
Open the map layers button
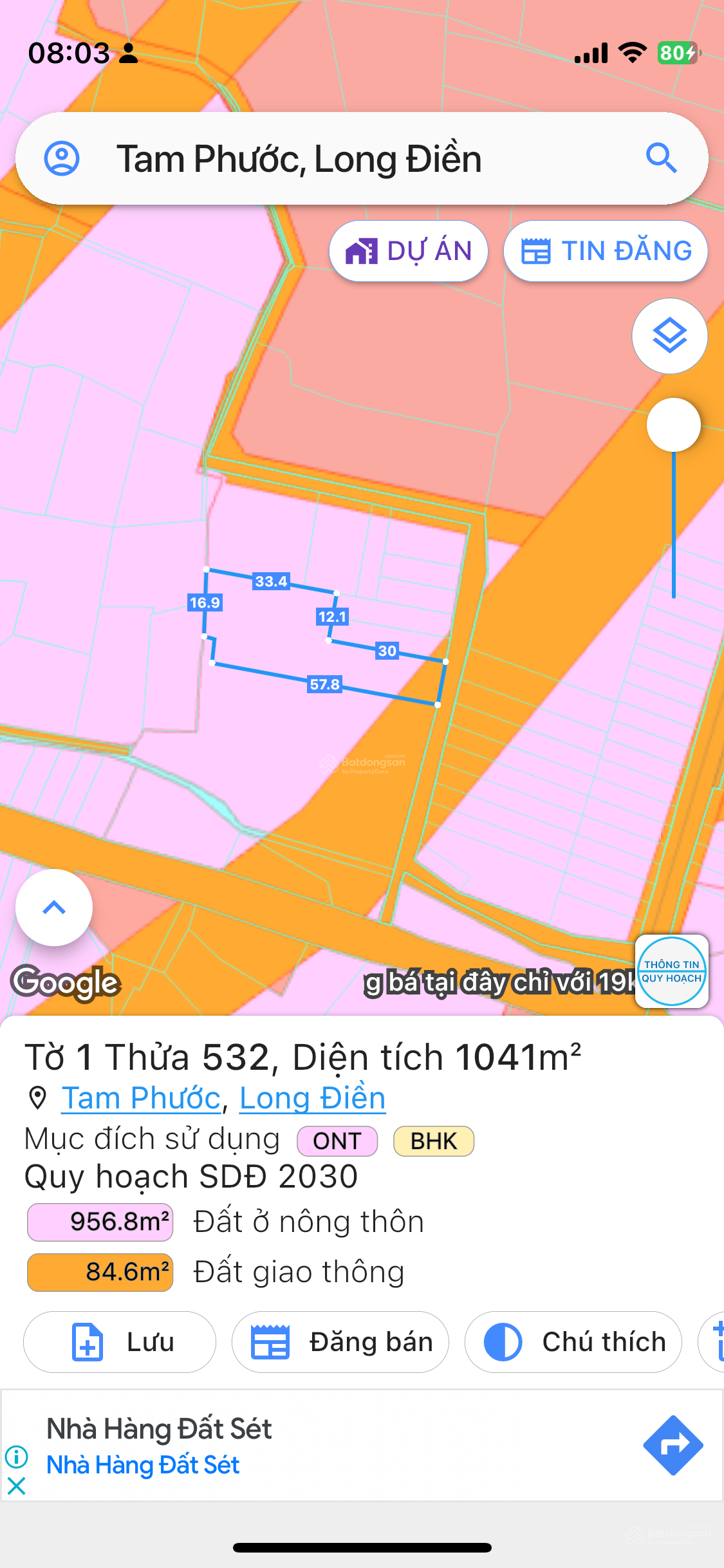(669, 336)
